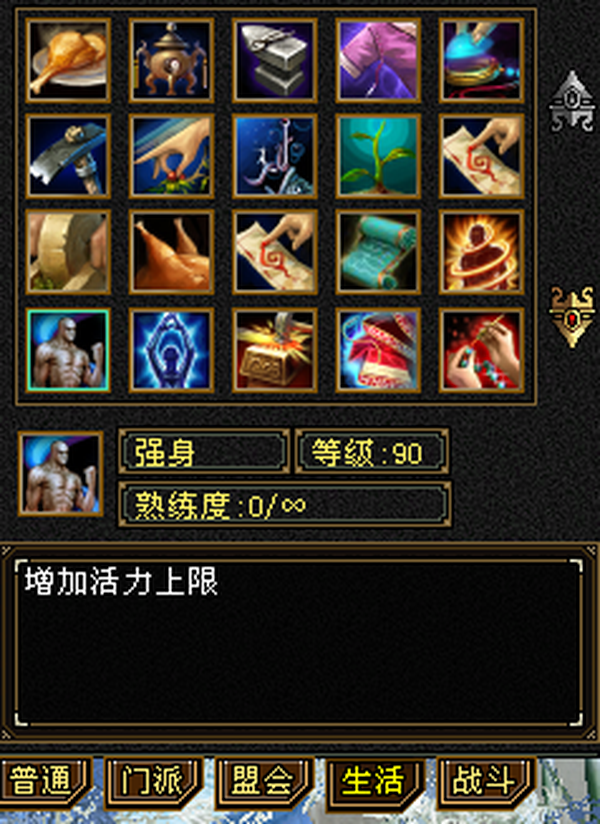Select the purple robe tailoring skill

point(378,60)
